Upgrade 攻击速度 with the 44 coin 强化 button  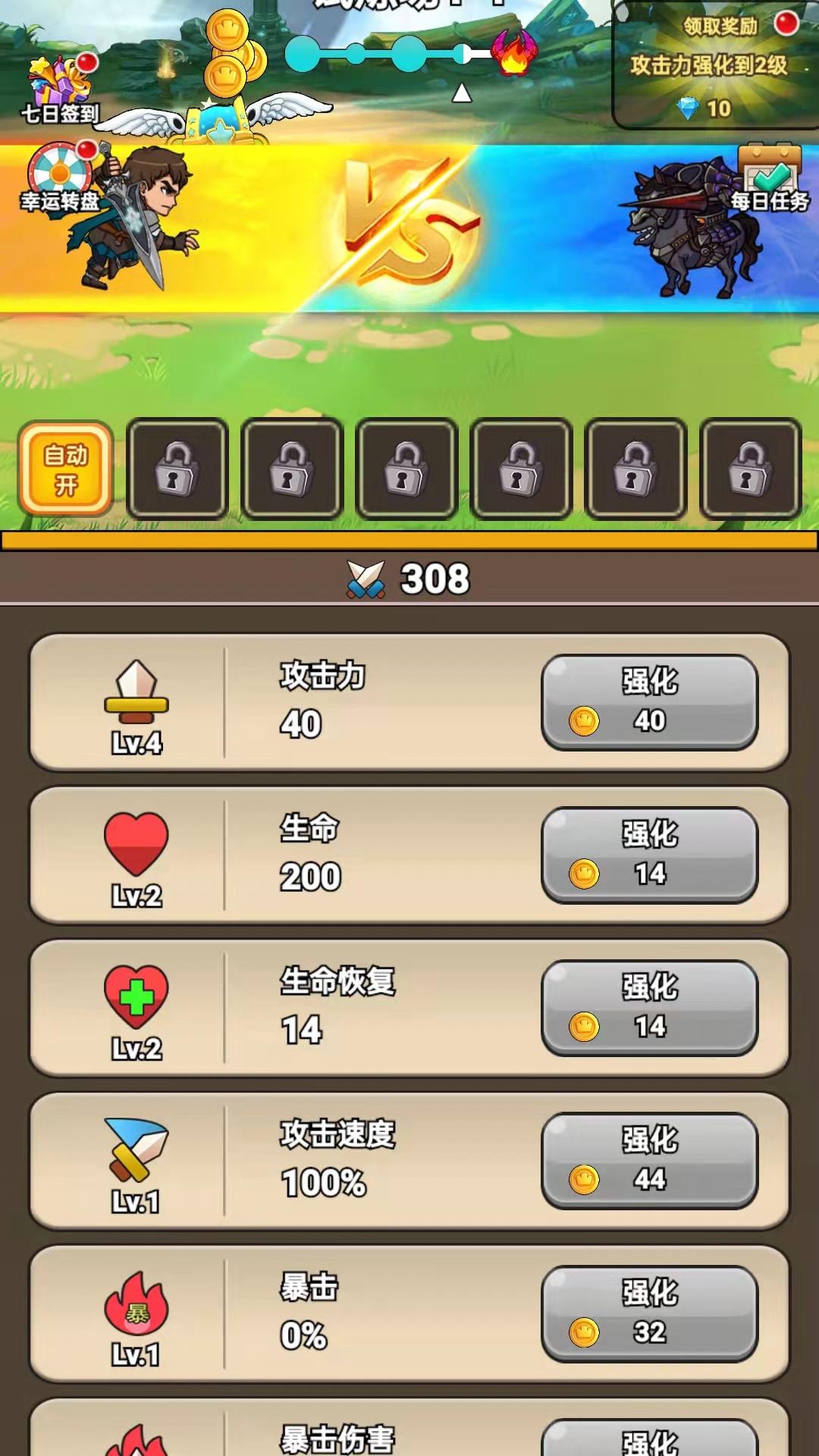pyautogui.click(x=649, y=1161)
